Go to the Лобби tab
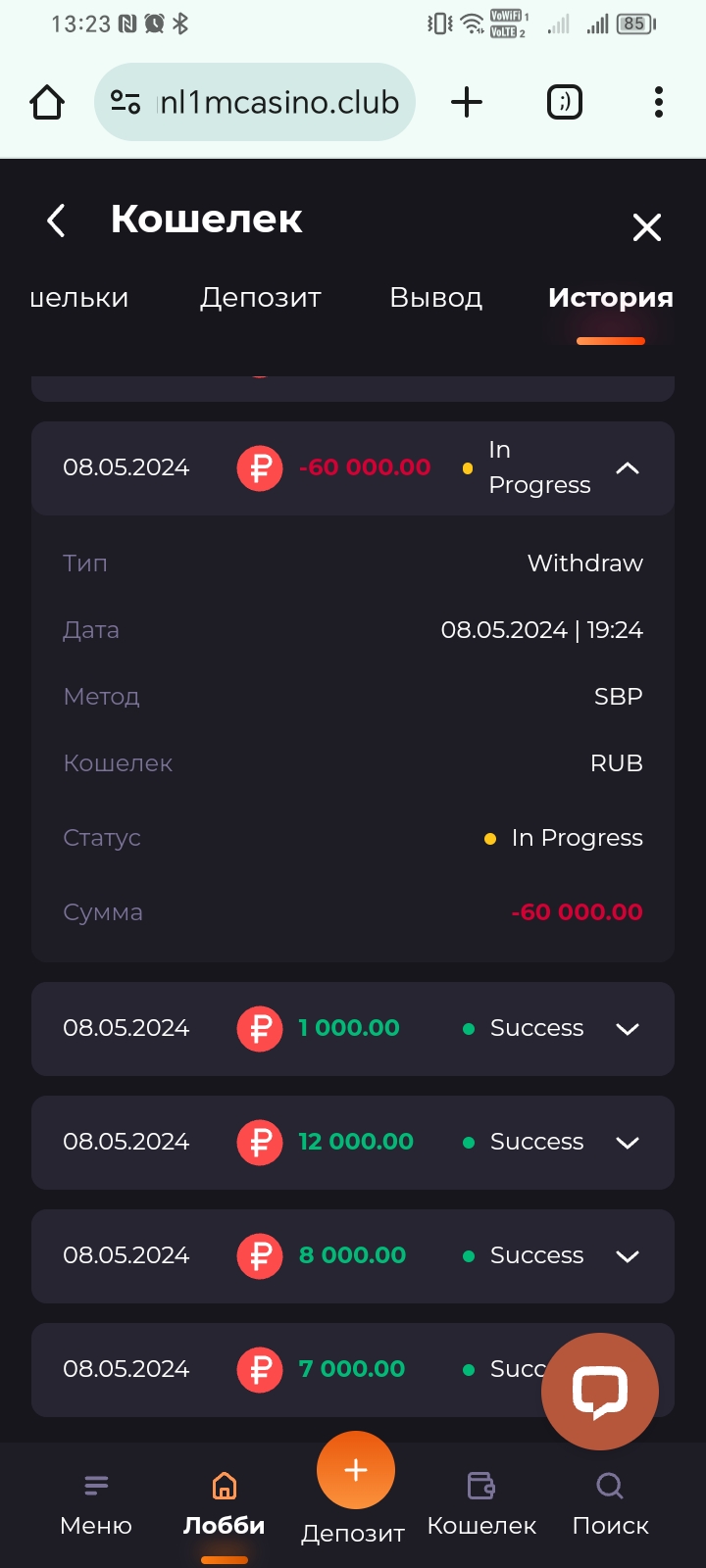The height and width of the screenshot is (1568, 706). pos(224,1504)
